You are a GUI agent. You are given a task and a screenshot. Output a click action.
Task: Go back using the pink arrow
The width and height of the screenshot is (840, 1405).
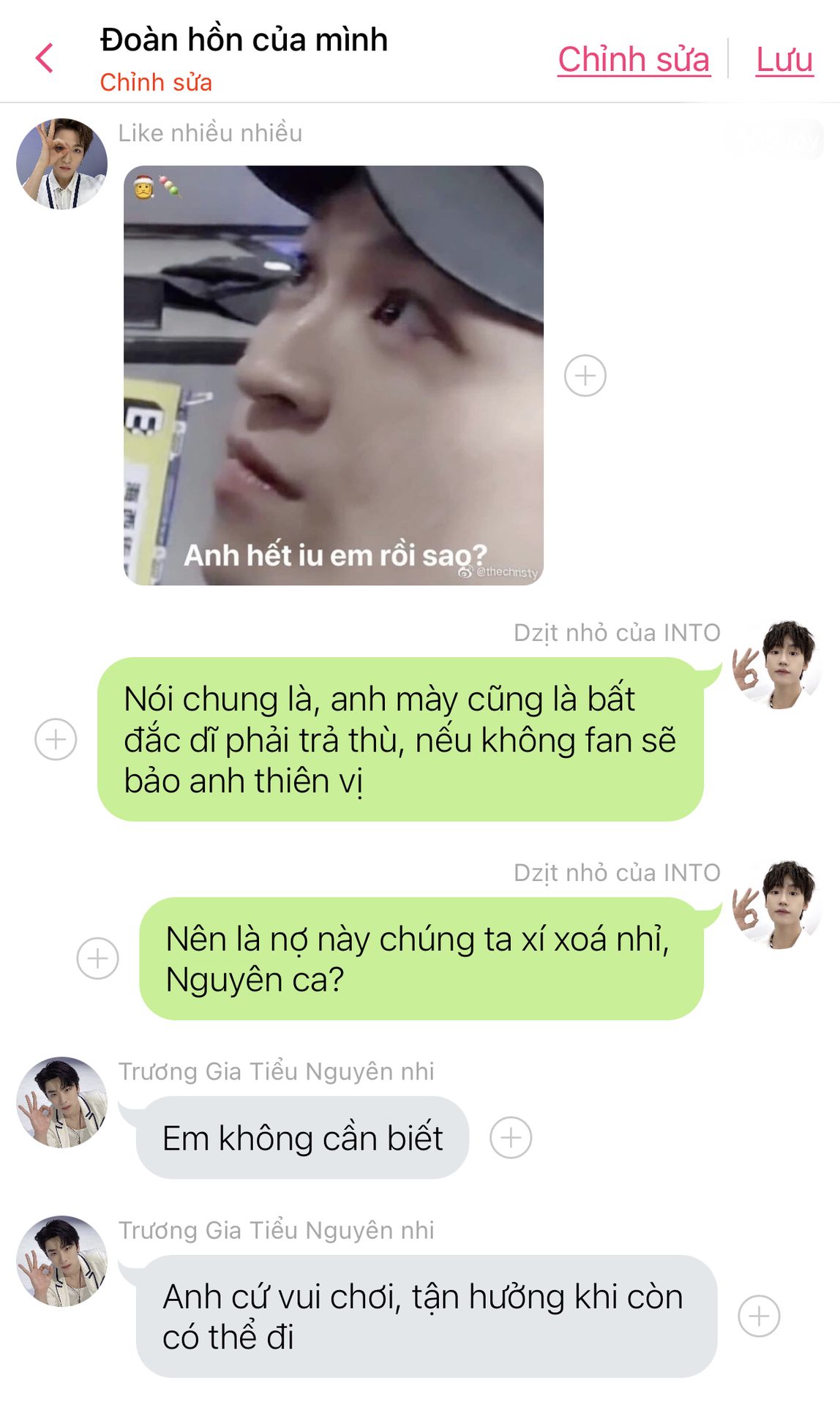(45, 58)
